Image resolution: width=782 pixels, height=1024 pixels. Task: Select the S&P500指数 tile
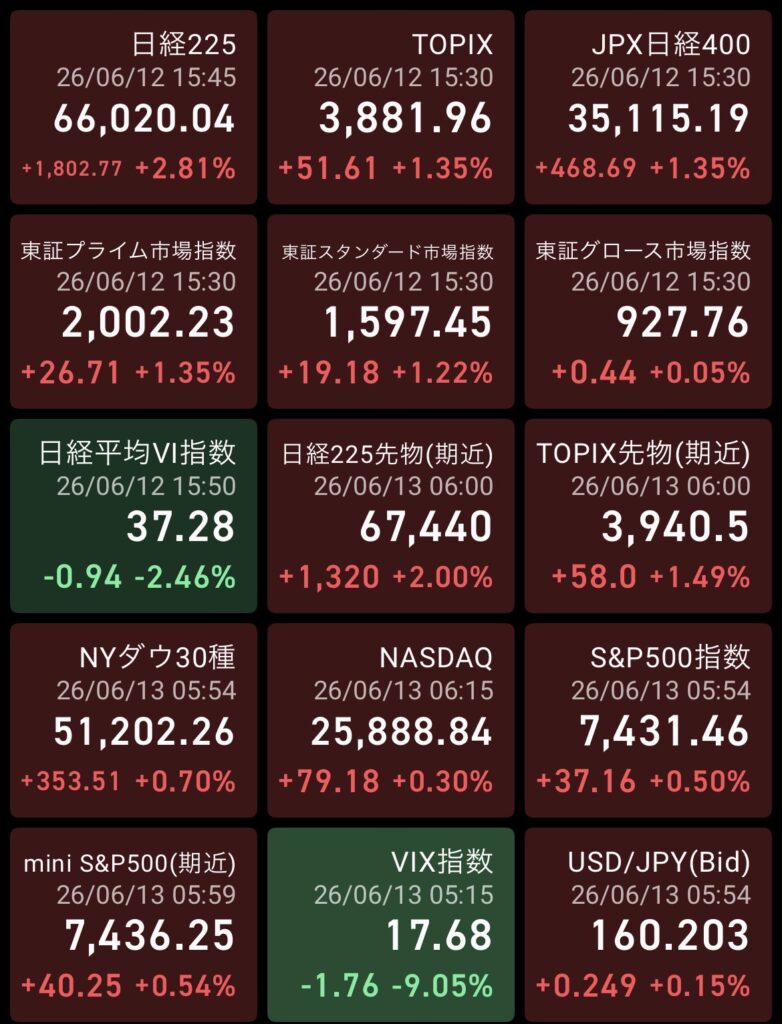click(648, 720)
